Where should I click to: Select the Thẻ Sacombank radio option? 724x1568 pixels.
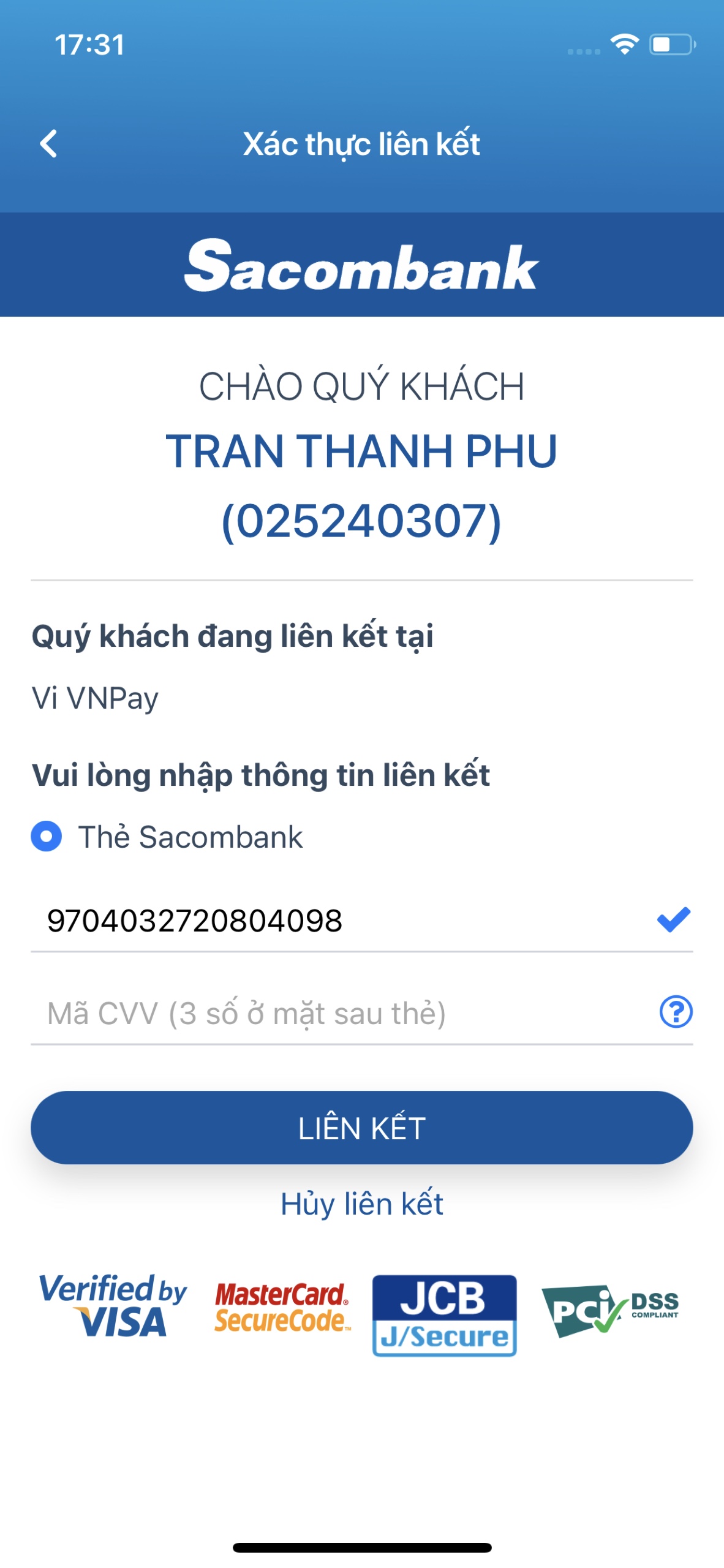[47, 837]
